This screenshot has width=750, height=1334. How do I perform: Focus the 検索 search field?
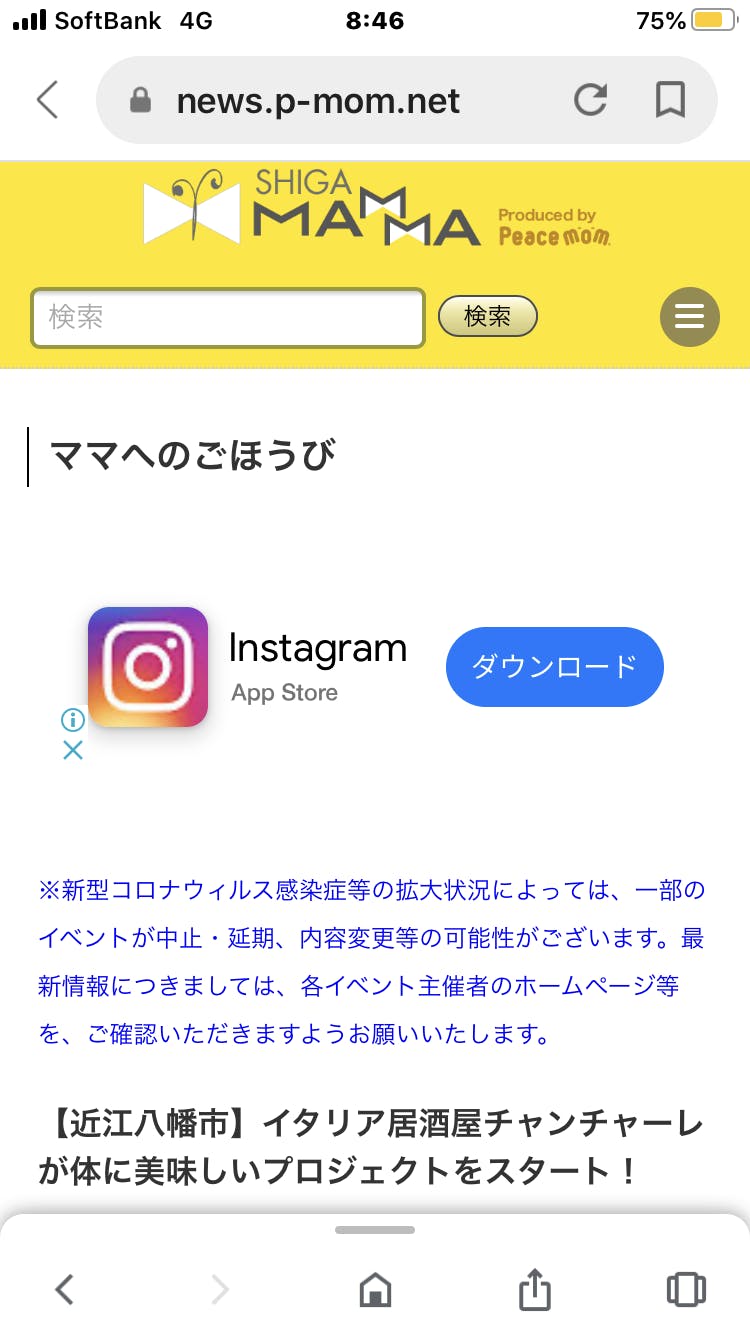(228, 318)
